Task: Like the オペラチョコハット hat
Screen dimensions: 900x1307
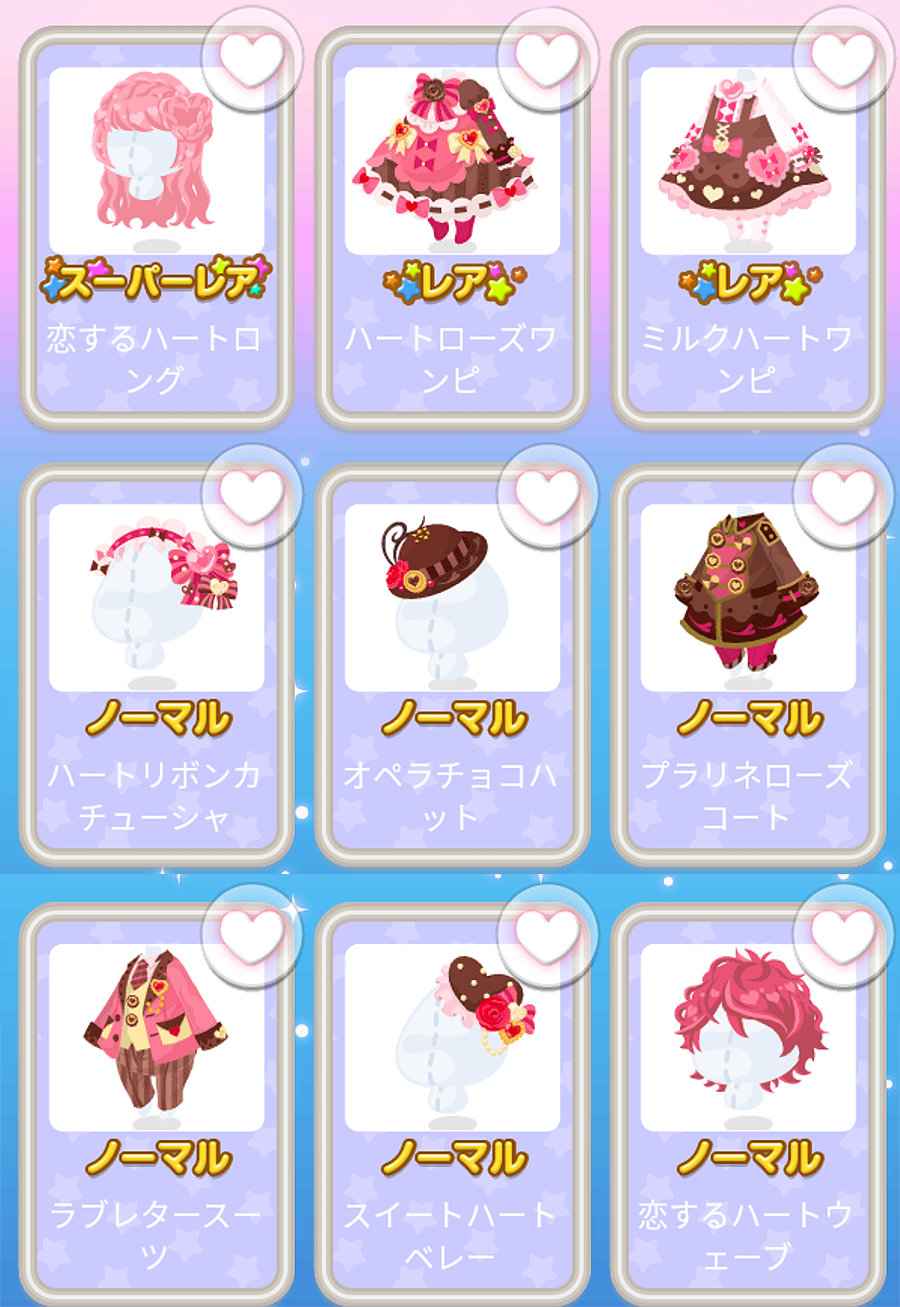Action: click(x=547, y=493)
